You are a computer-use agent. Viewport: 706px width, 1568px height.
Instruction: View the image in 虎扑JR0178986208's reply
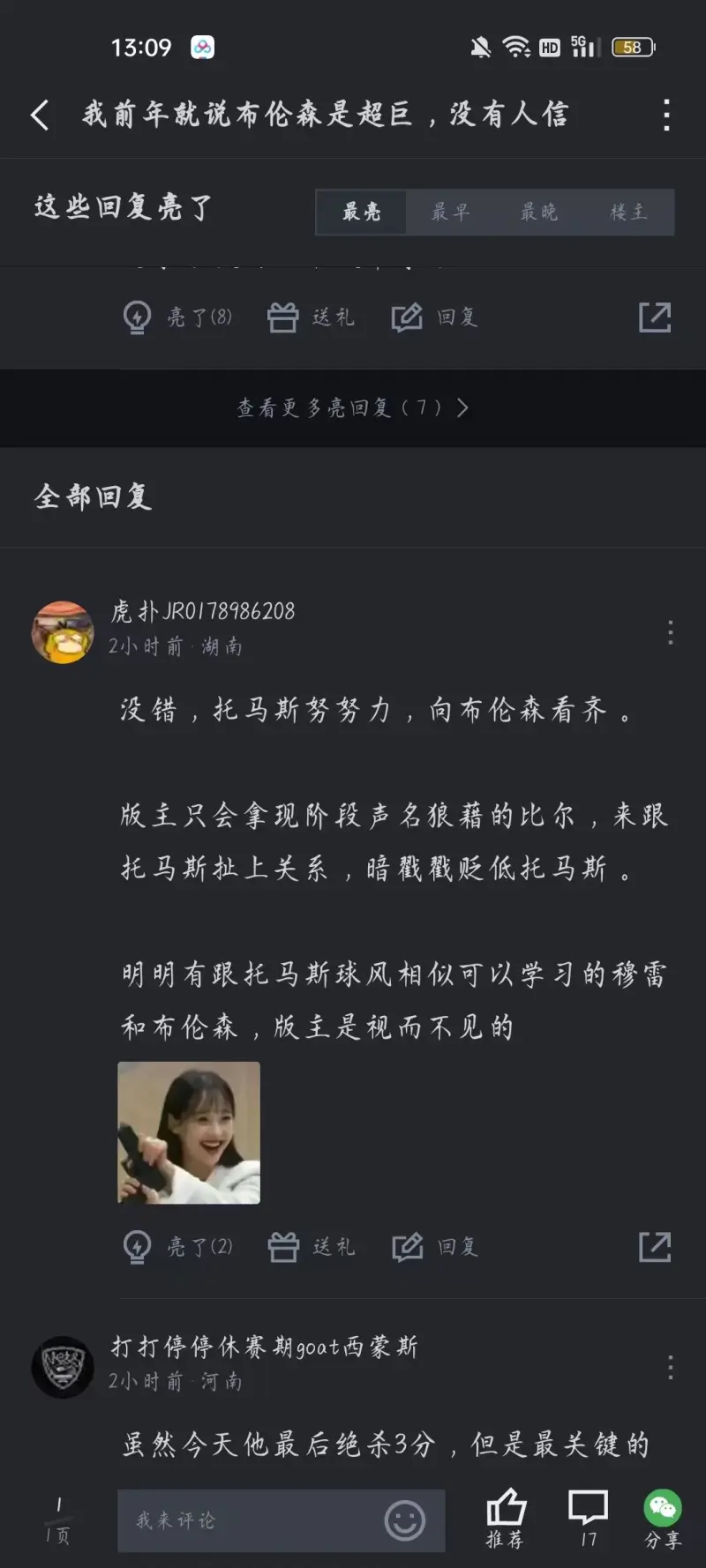[x=189, y=1132]
